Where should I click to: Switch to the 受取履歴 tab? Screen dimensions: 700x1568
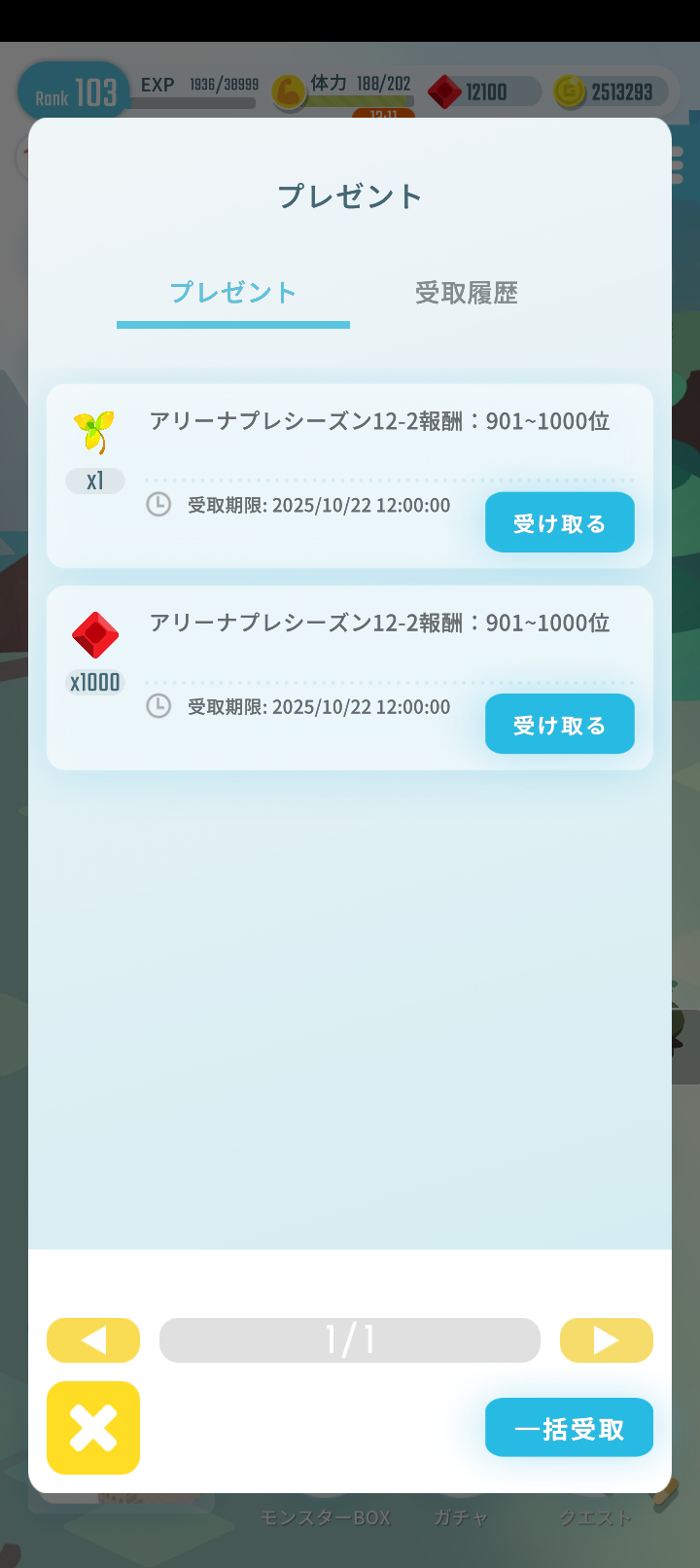coord(465,293)
